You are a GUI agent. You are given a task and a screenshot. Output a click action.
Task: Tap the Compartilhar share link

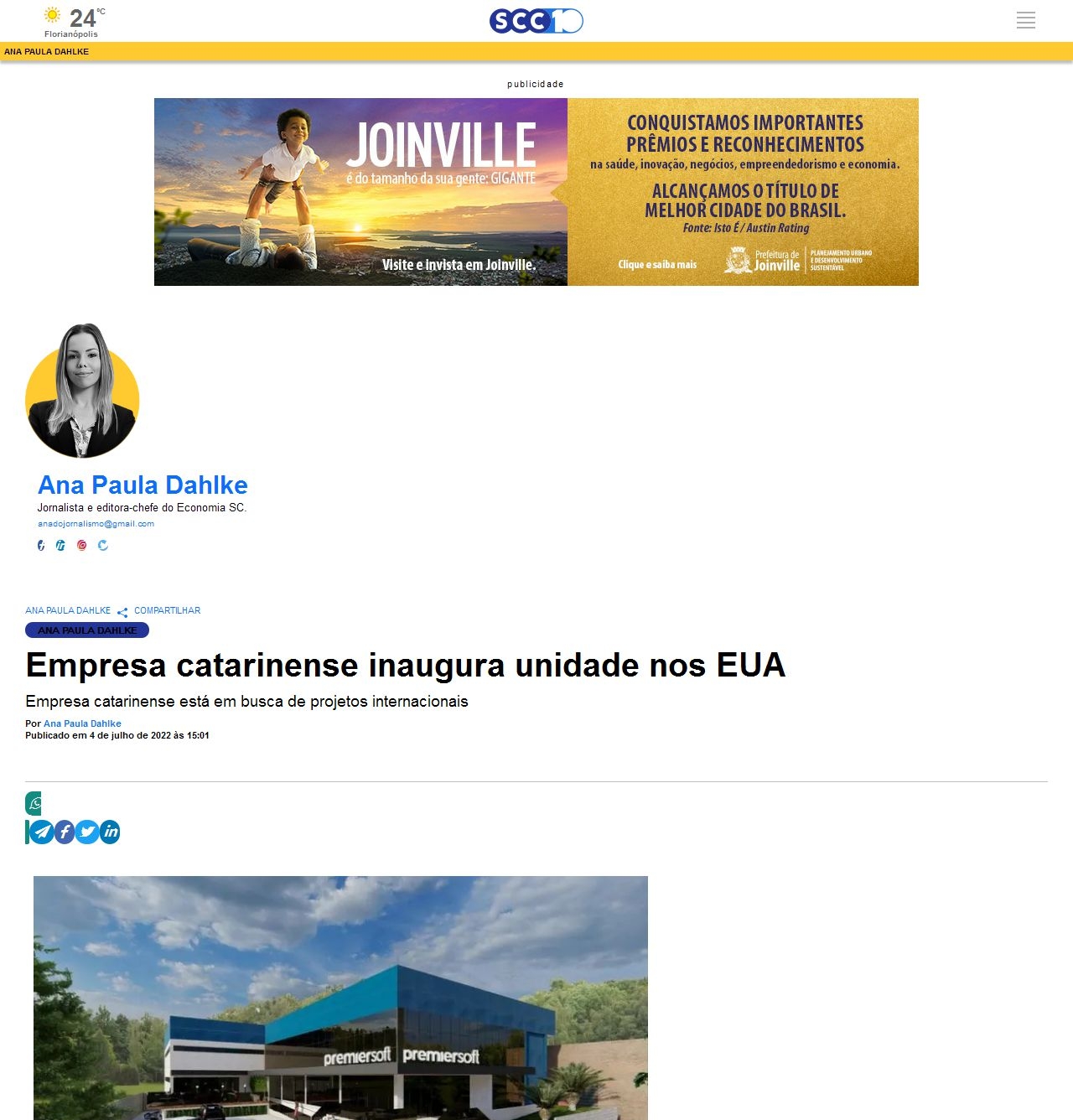[x=167, y=610]
